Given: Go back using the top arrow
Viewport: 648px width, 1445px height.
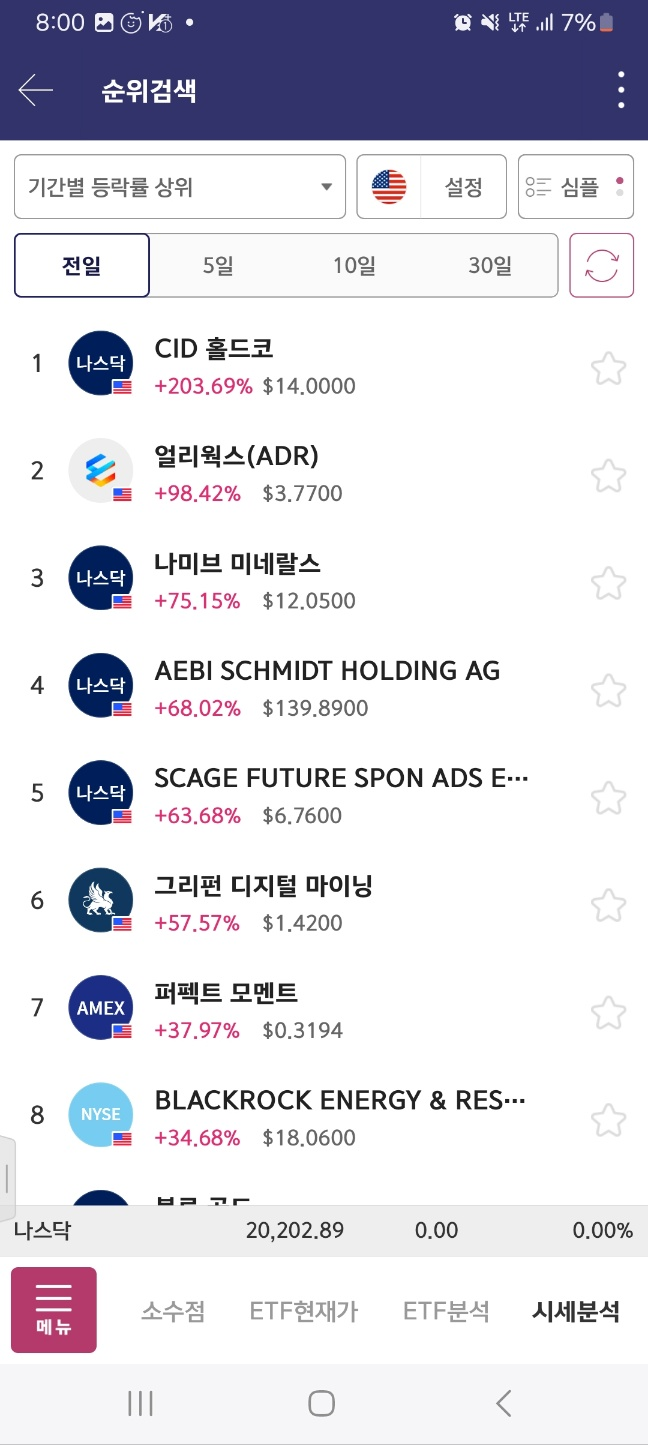Looking at the screenshot, I should coord(36,91).
